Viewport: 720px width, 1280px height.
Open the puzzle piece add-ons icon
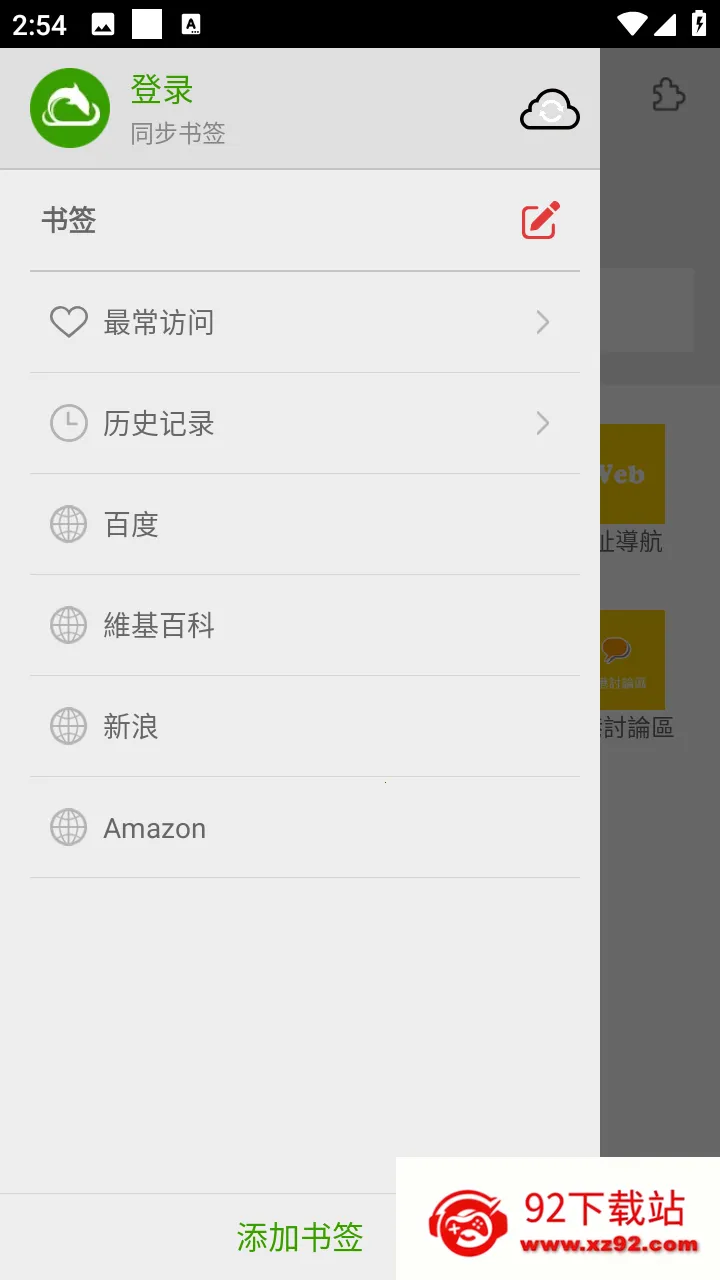pos(667,95)
